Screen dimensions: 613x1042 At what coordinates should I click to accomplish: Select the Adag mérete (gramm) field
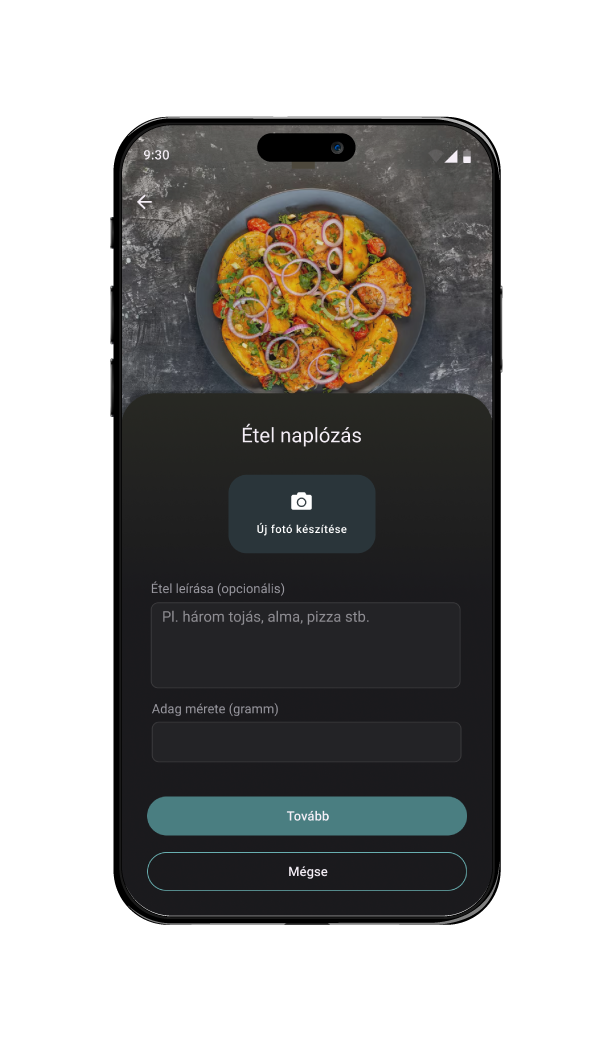coord(305,742)
